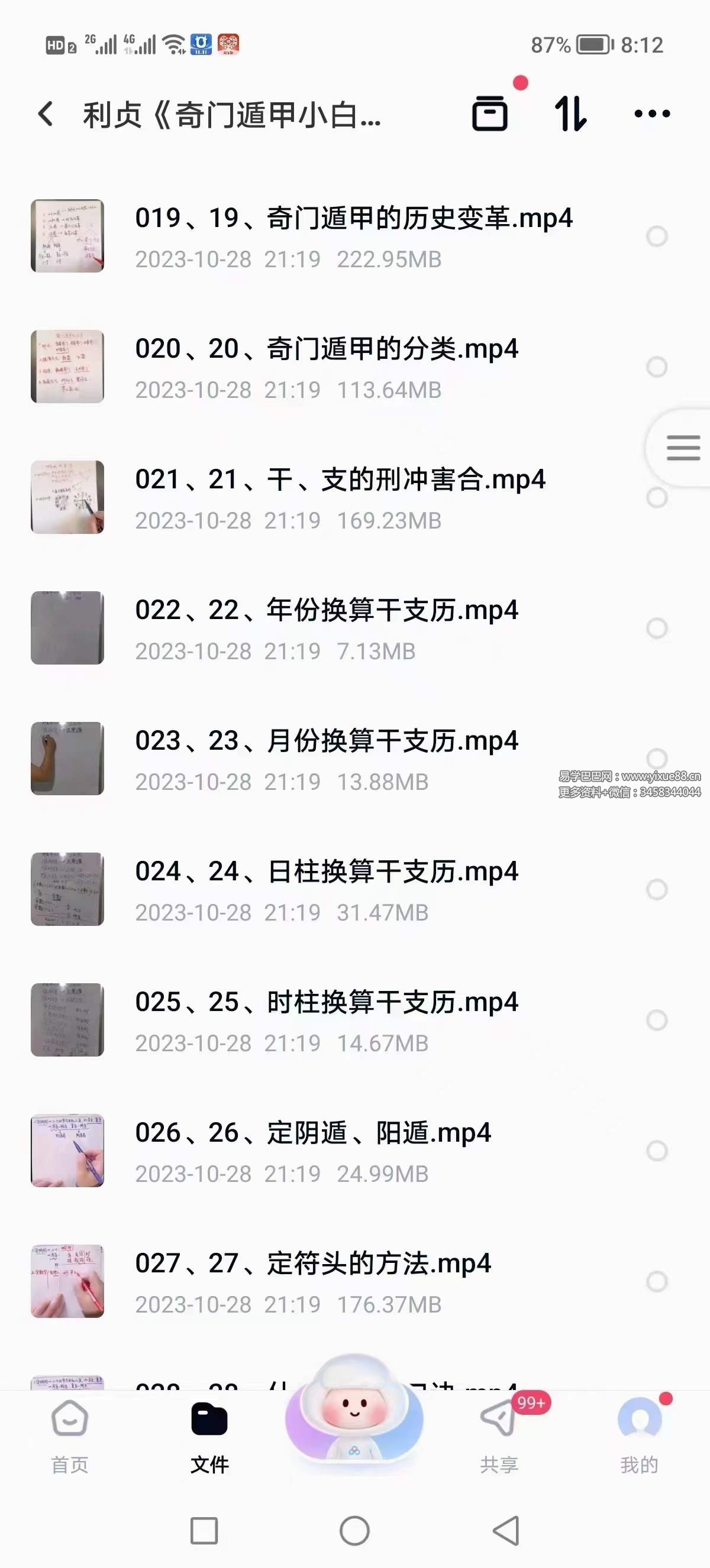Tap the floating list menu handle
710x1568 pixels.
[683, 448]
